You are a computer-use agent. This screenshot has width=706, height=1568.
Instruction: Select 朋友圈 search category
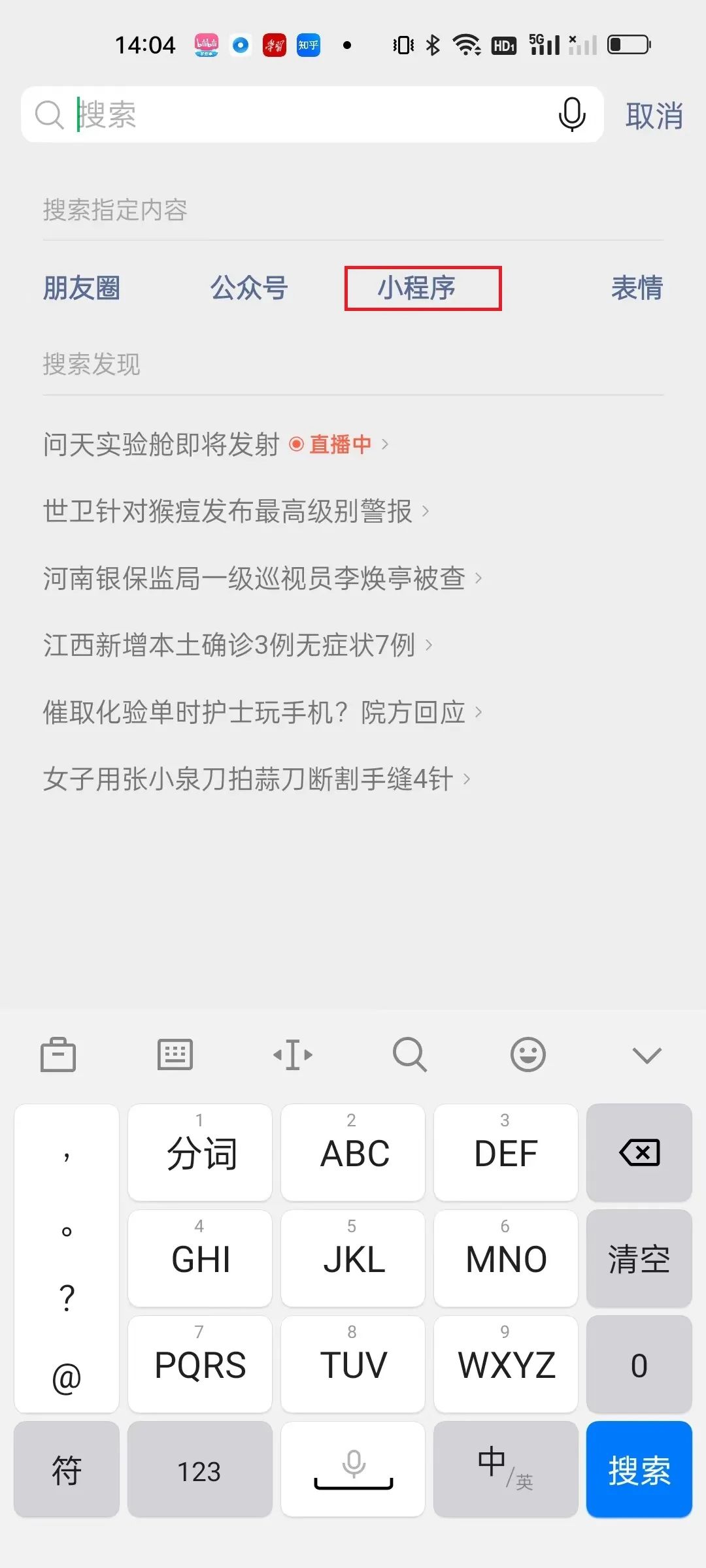pyautogui.click(x=82, y=288)
